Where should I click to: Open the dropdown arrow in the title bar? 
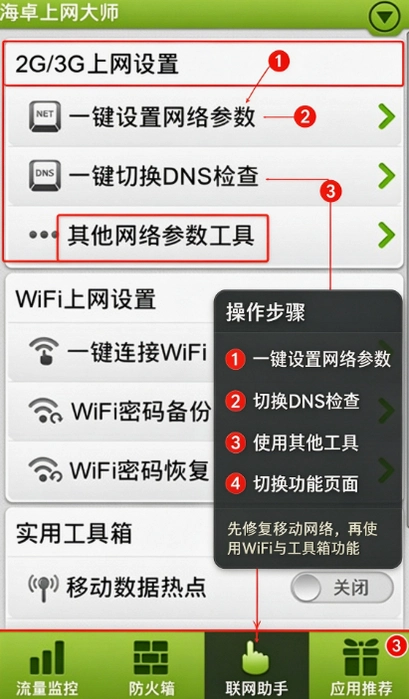384,18
